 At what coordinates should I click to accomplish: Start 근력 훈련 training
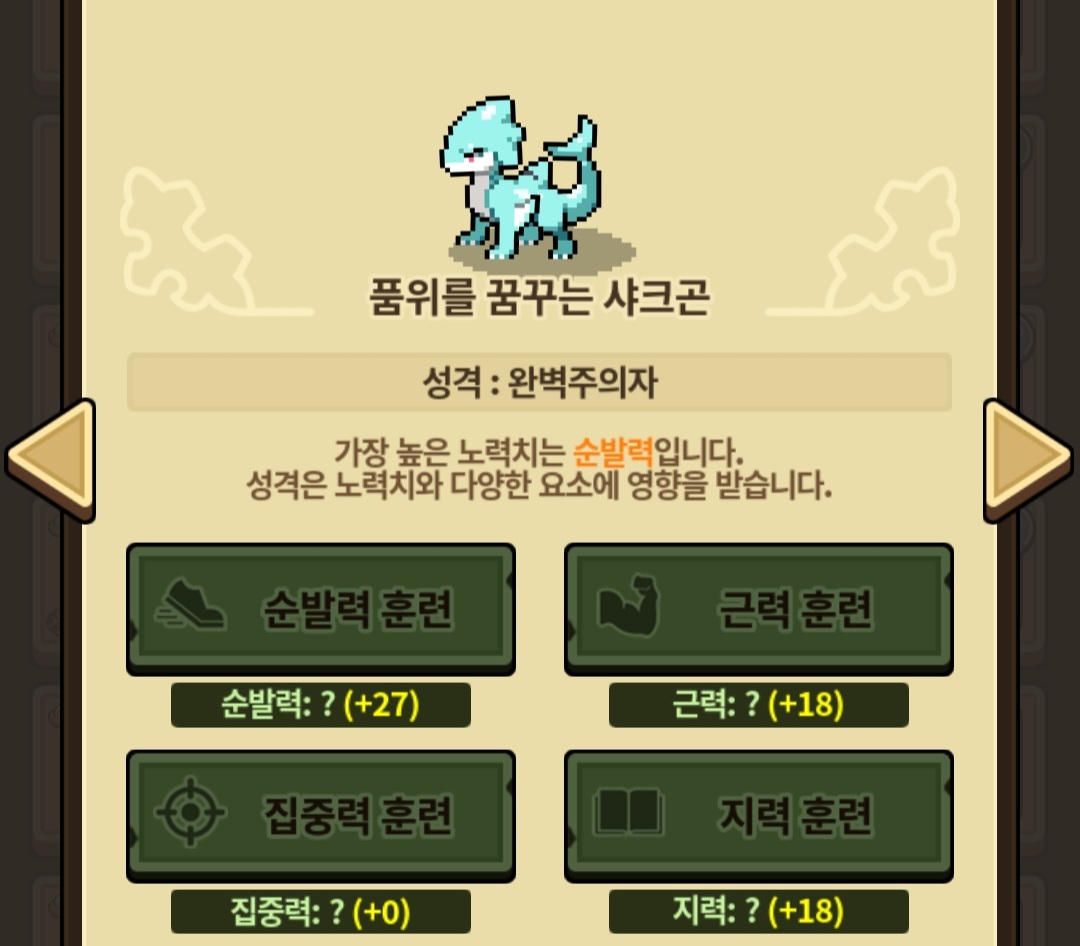click(758, 608)
